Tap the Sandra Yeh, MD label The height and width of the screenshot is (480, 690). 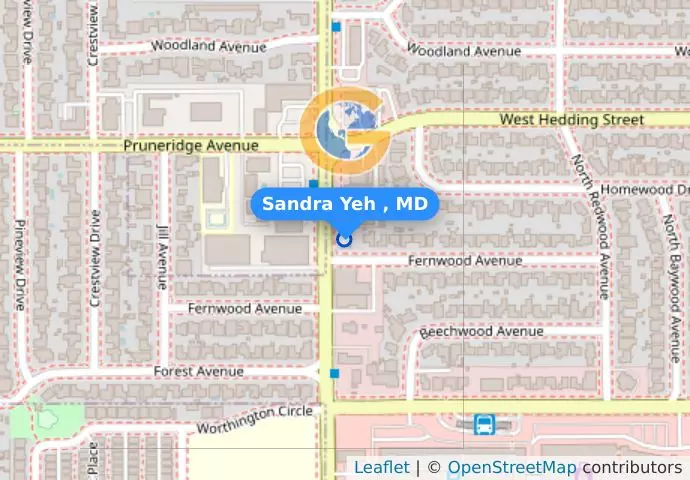click(344, 204)
